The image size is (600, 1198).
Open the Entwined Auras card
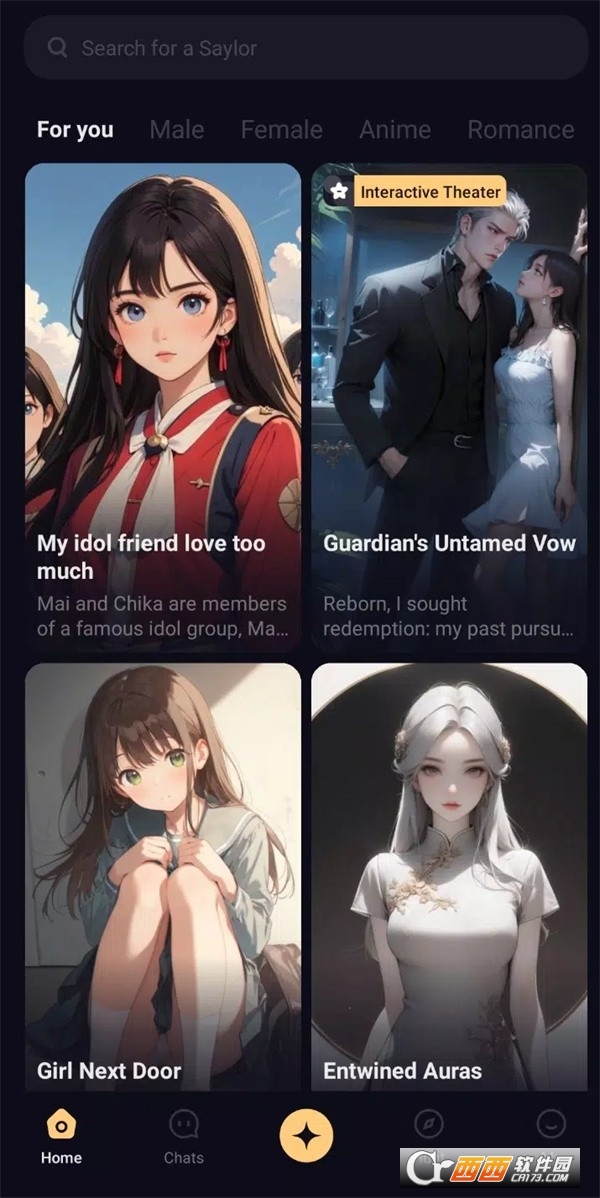tap(449, 875)
